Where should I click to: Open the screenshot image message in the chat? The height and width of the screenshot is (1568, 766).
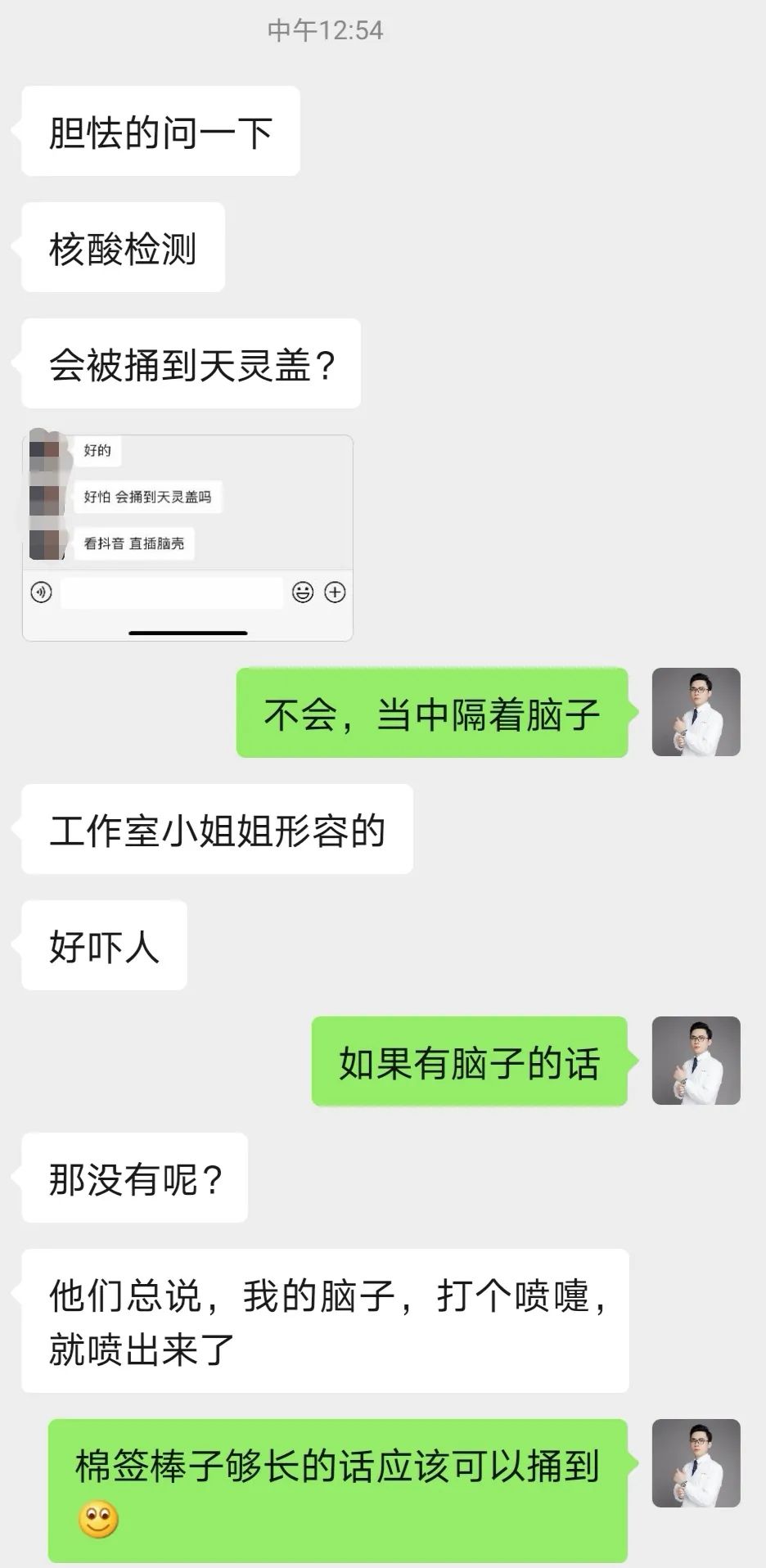[x=187, y=537]
